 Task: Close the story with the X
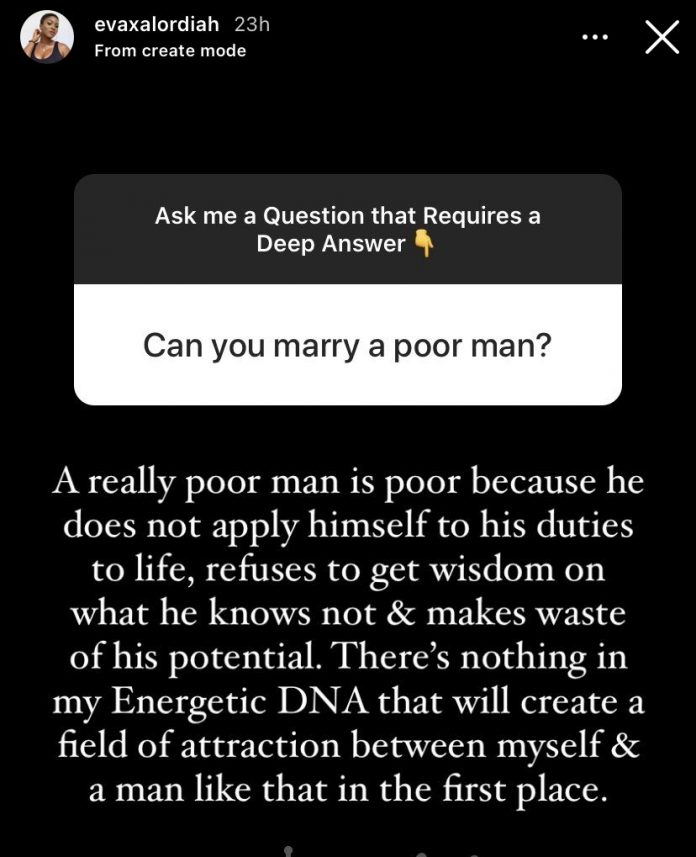[661, 37]
